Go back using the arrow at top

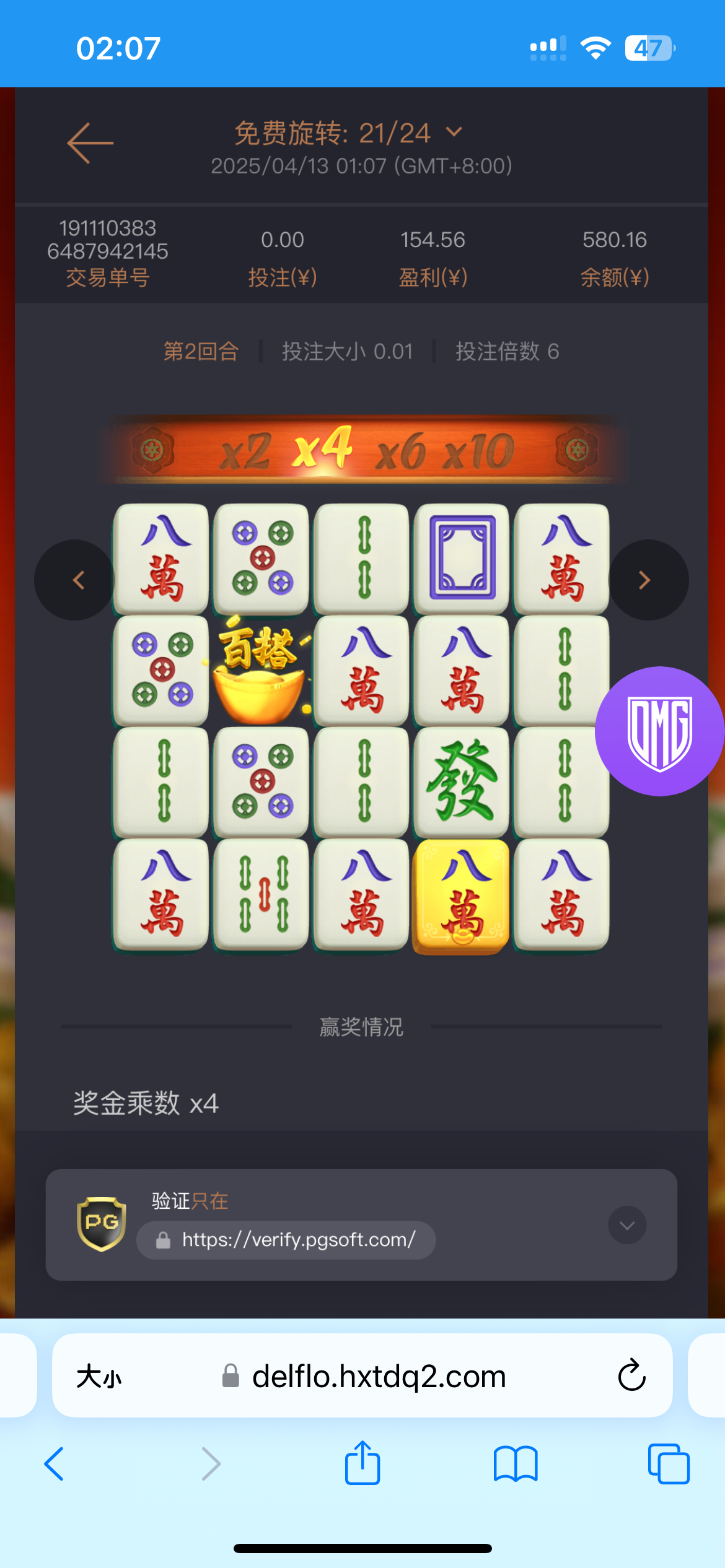point(90,143)
